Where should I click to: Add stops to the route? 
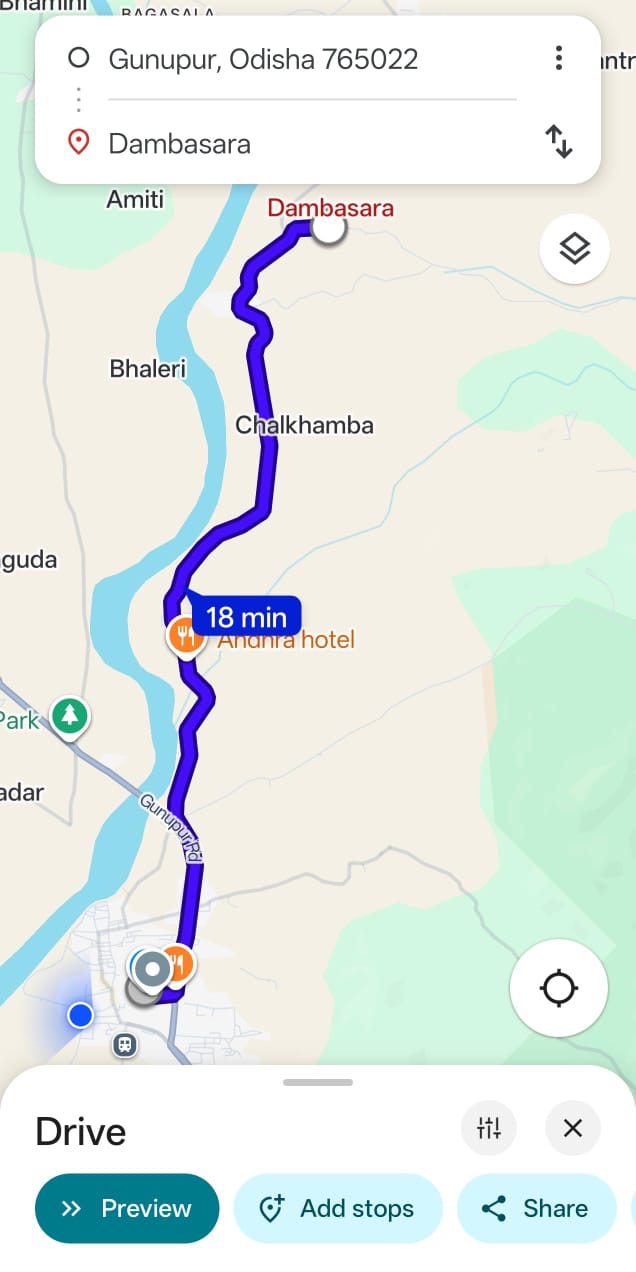338,1208
